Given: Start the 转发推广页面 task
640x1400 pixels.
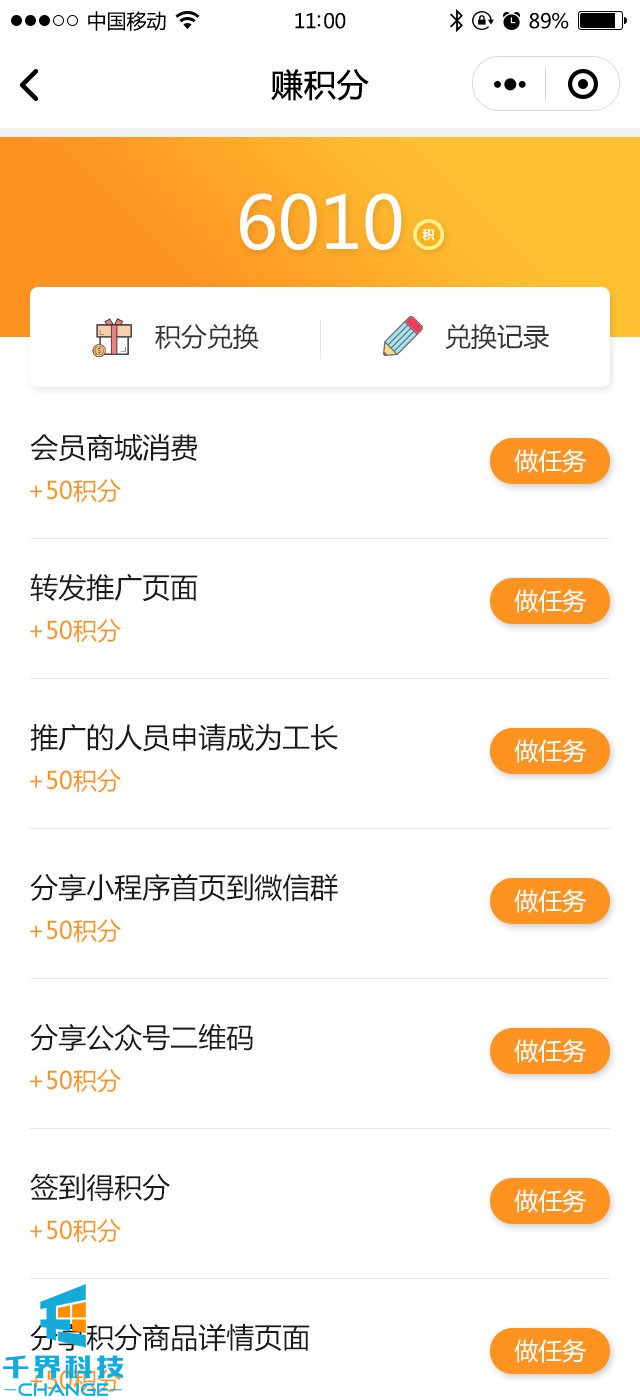Looking at the screenshot, I should coord(549,601).
